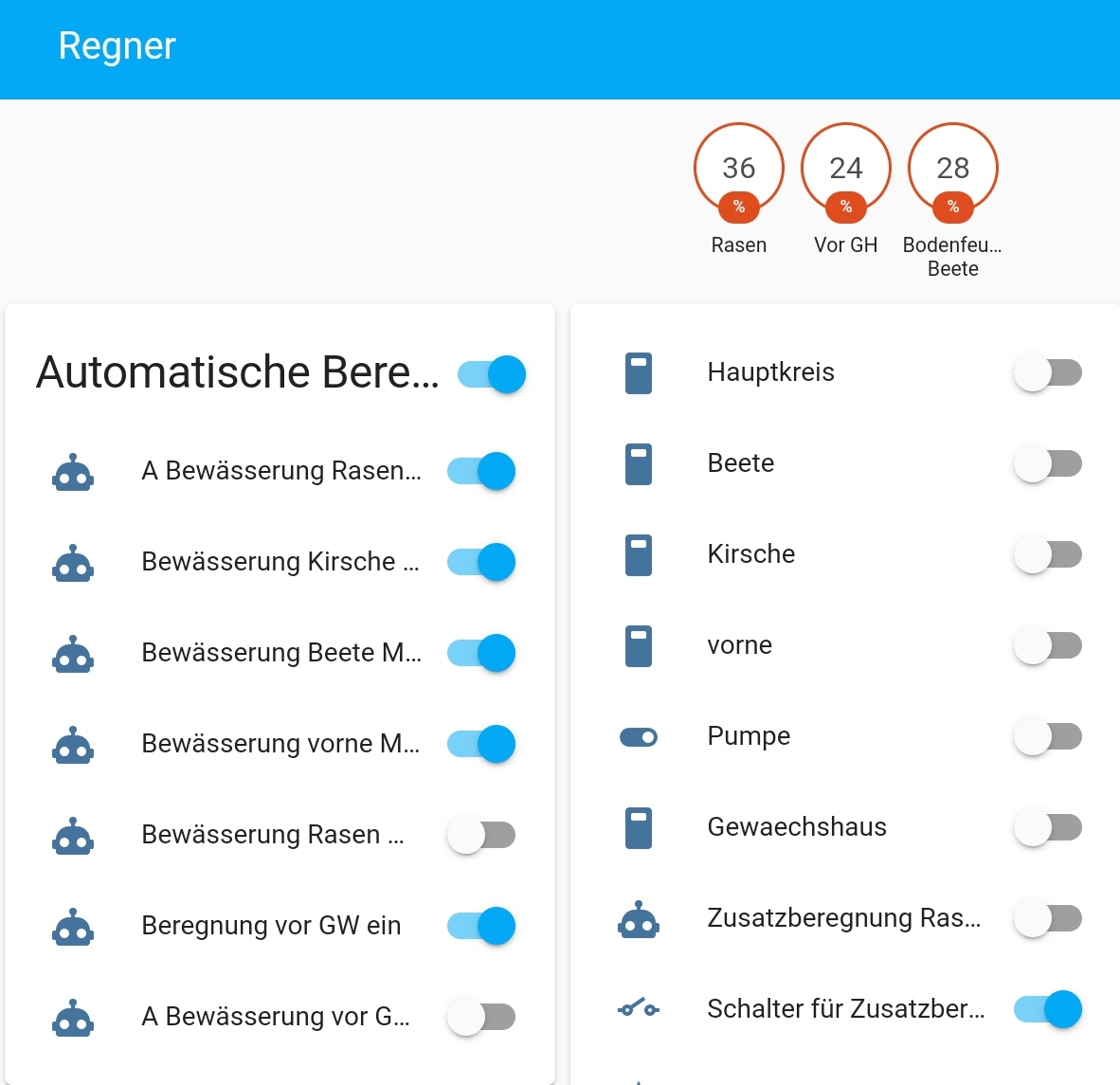Screen dimensions: 1120x1085
Task: Turn off Beregnung vor GW ein
Action: point(481,926)
